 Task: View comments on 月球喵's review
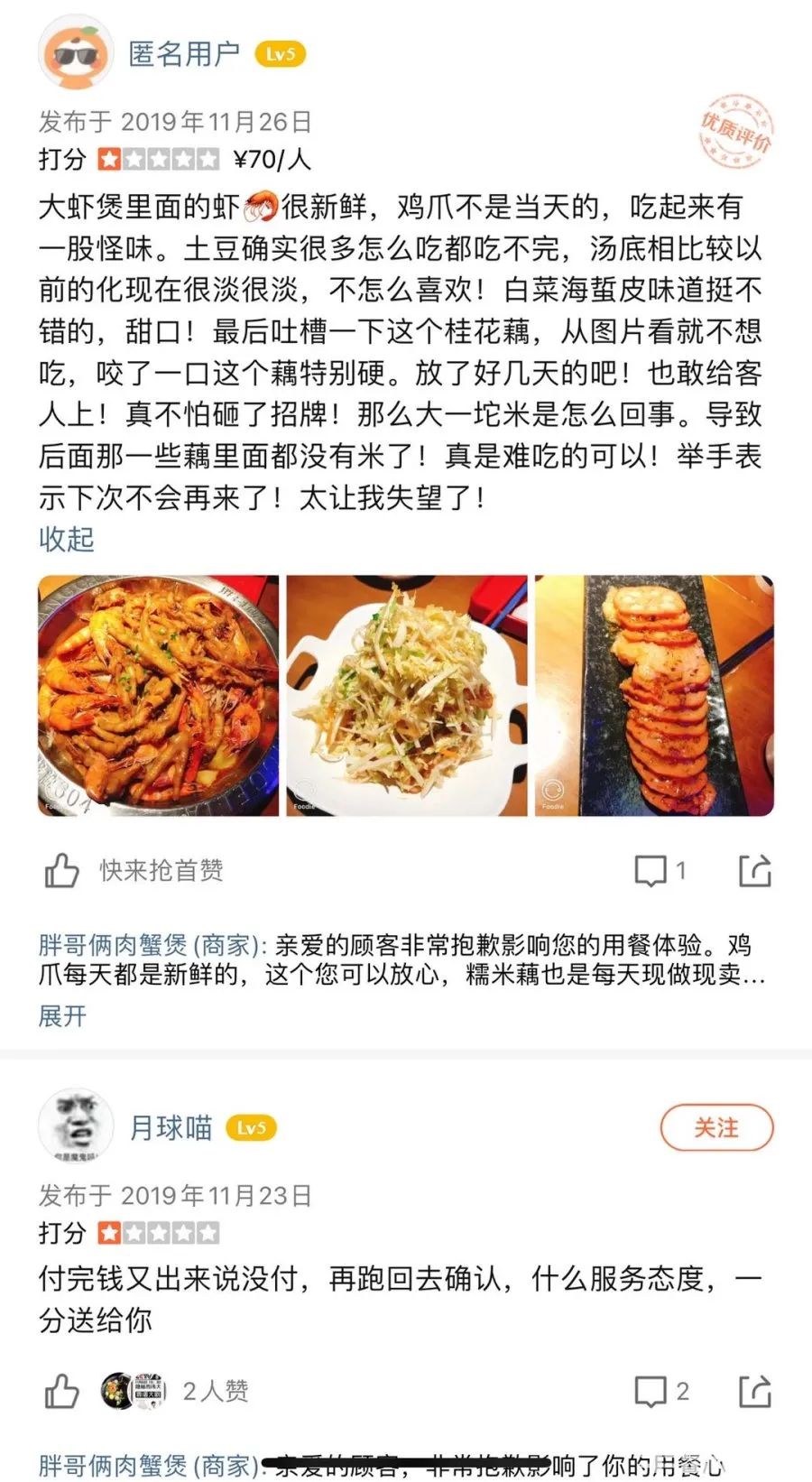coord(660,1391)
